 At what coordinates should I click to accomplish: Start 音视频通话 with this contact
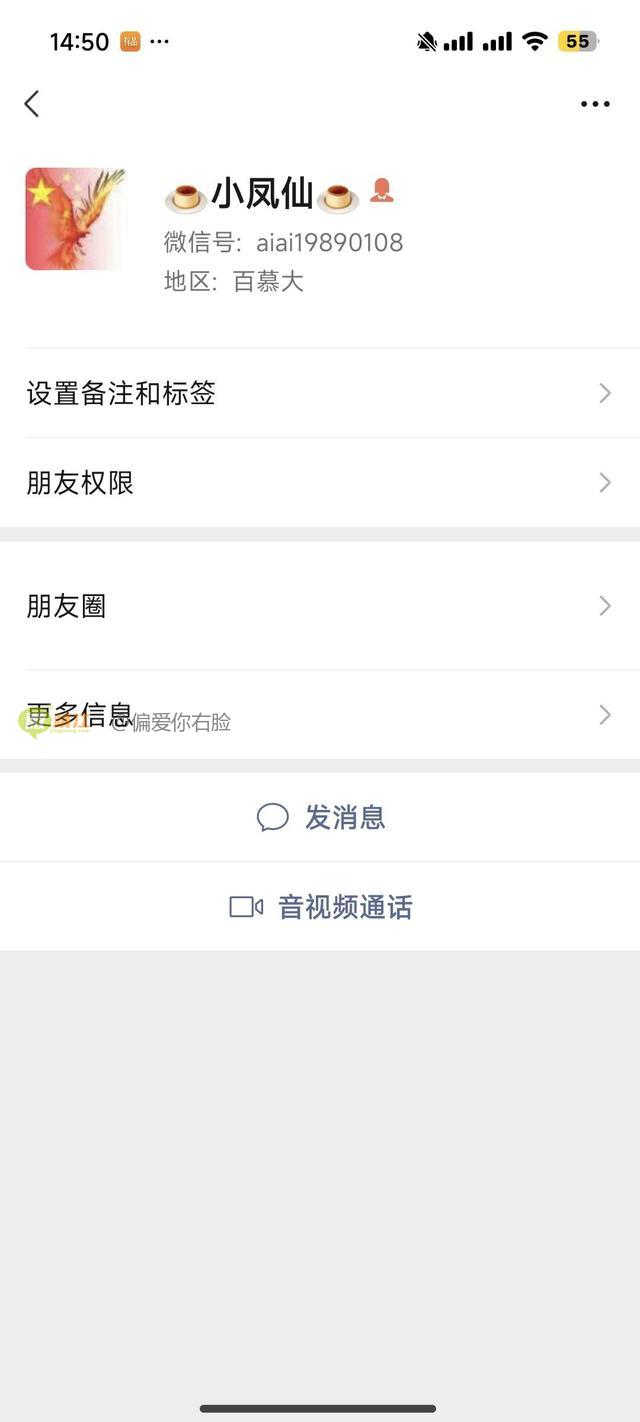point(322,907)
